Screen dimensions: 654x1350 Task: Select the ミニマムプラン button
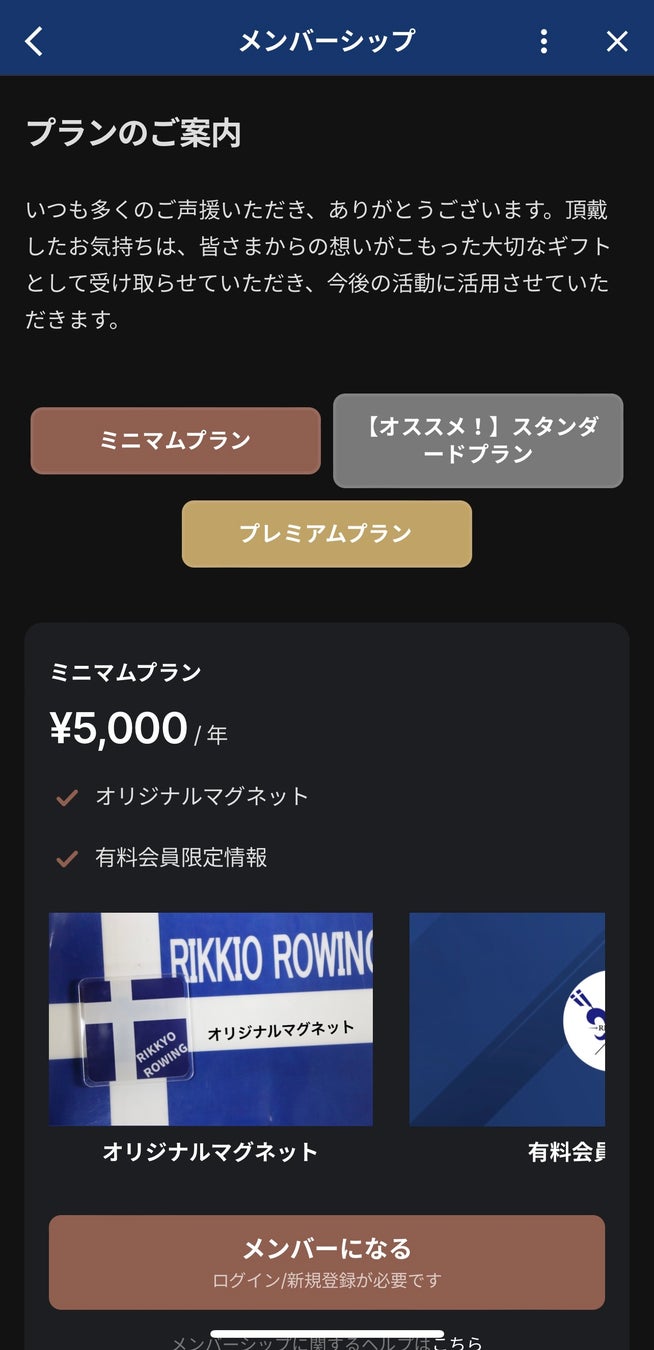click(x=176, y=441)
